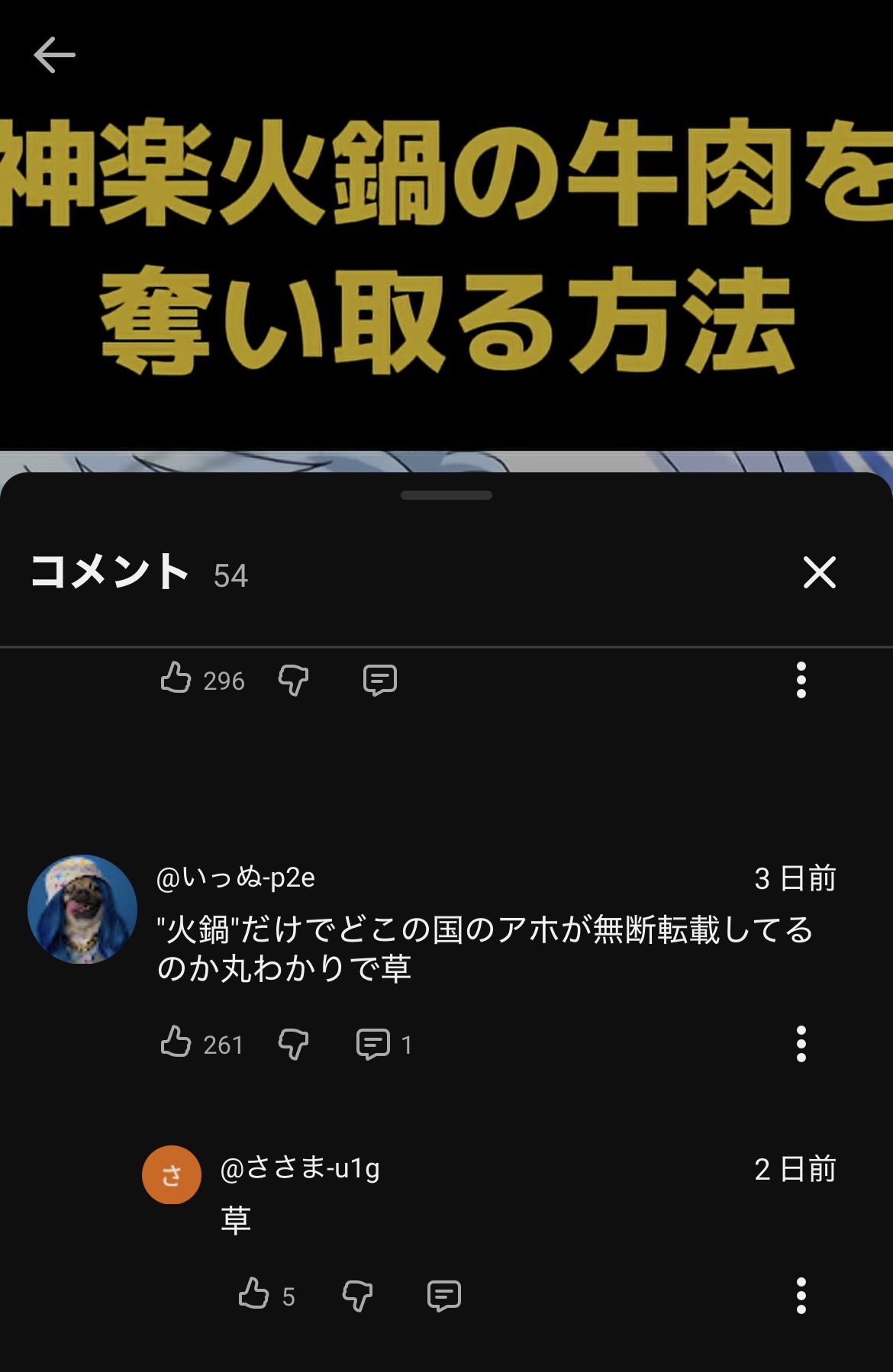Like @ささま-u1g's reply

click(x=254, y=1294)
